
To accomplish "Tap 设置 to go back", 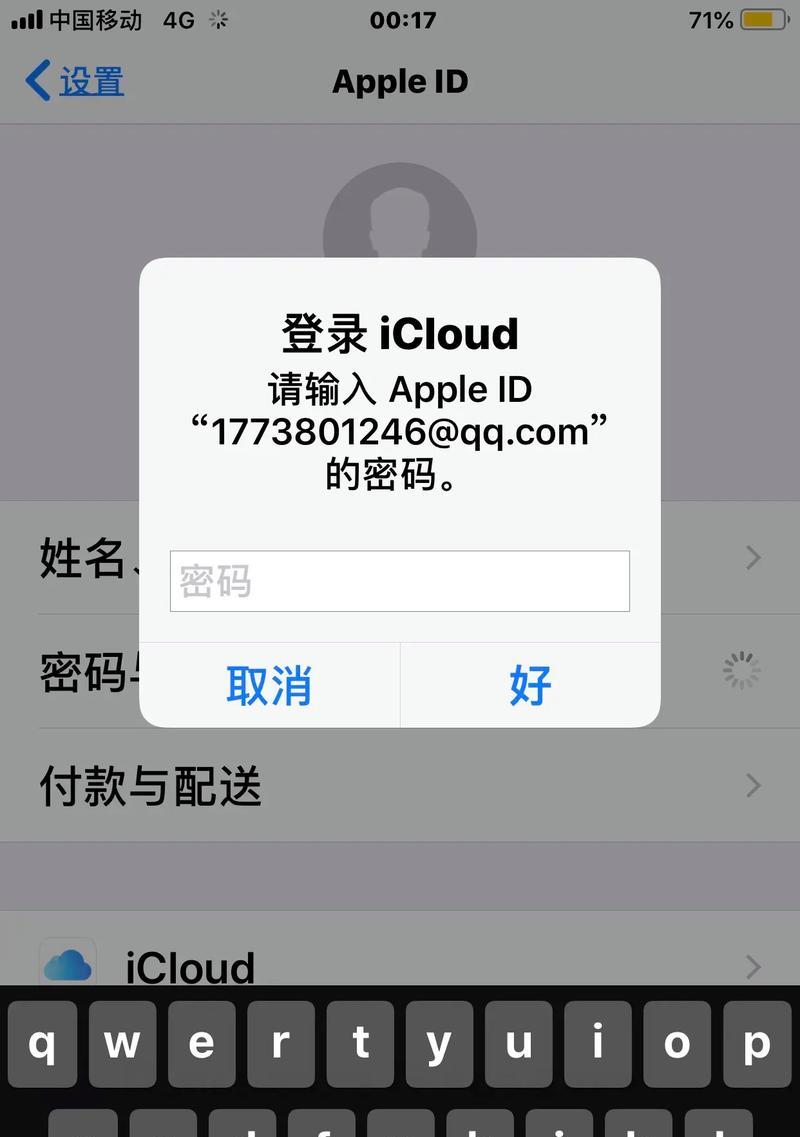I will click(90, 84).
